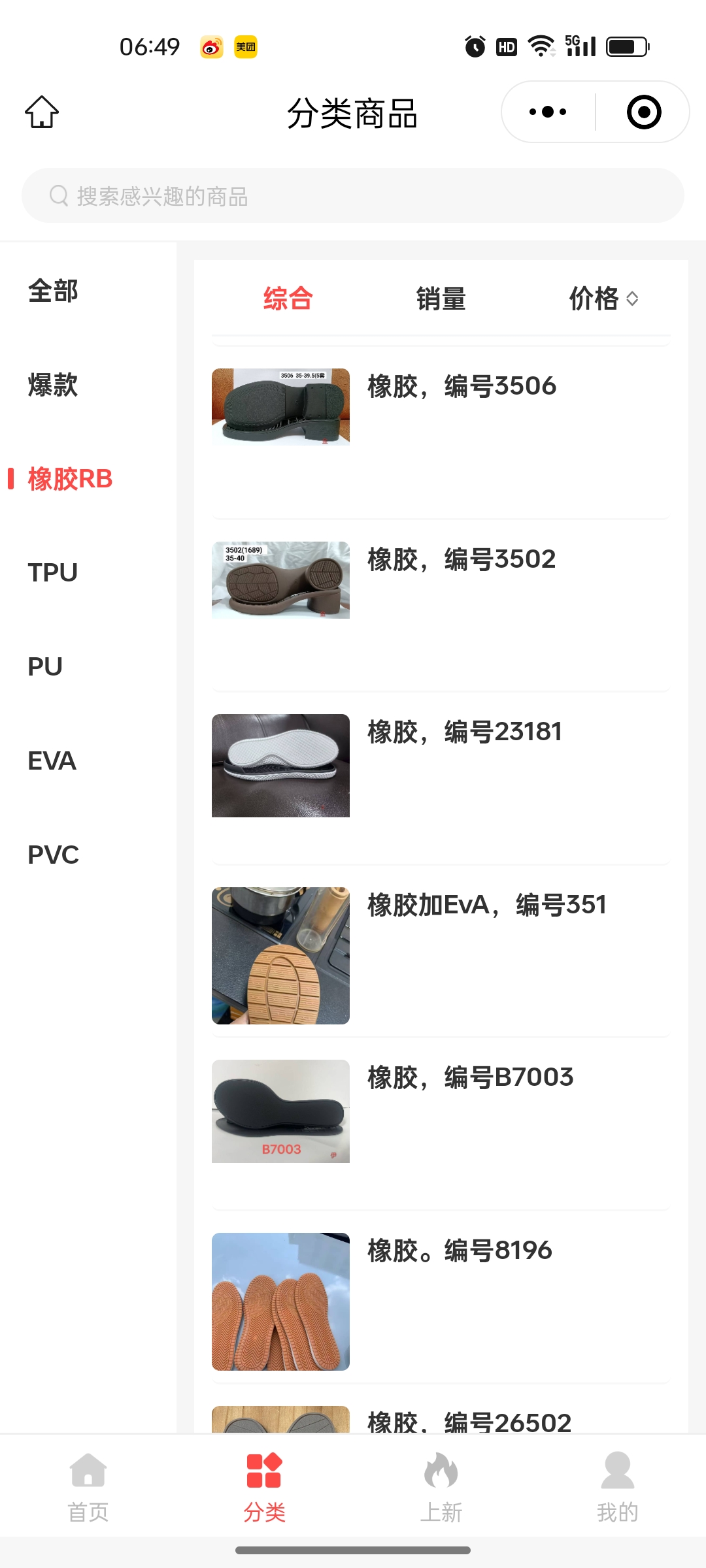Close the mini program with the circle button
This screenshot has width=706, height=1568.
click(x=643, y=112)
